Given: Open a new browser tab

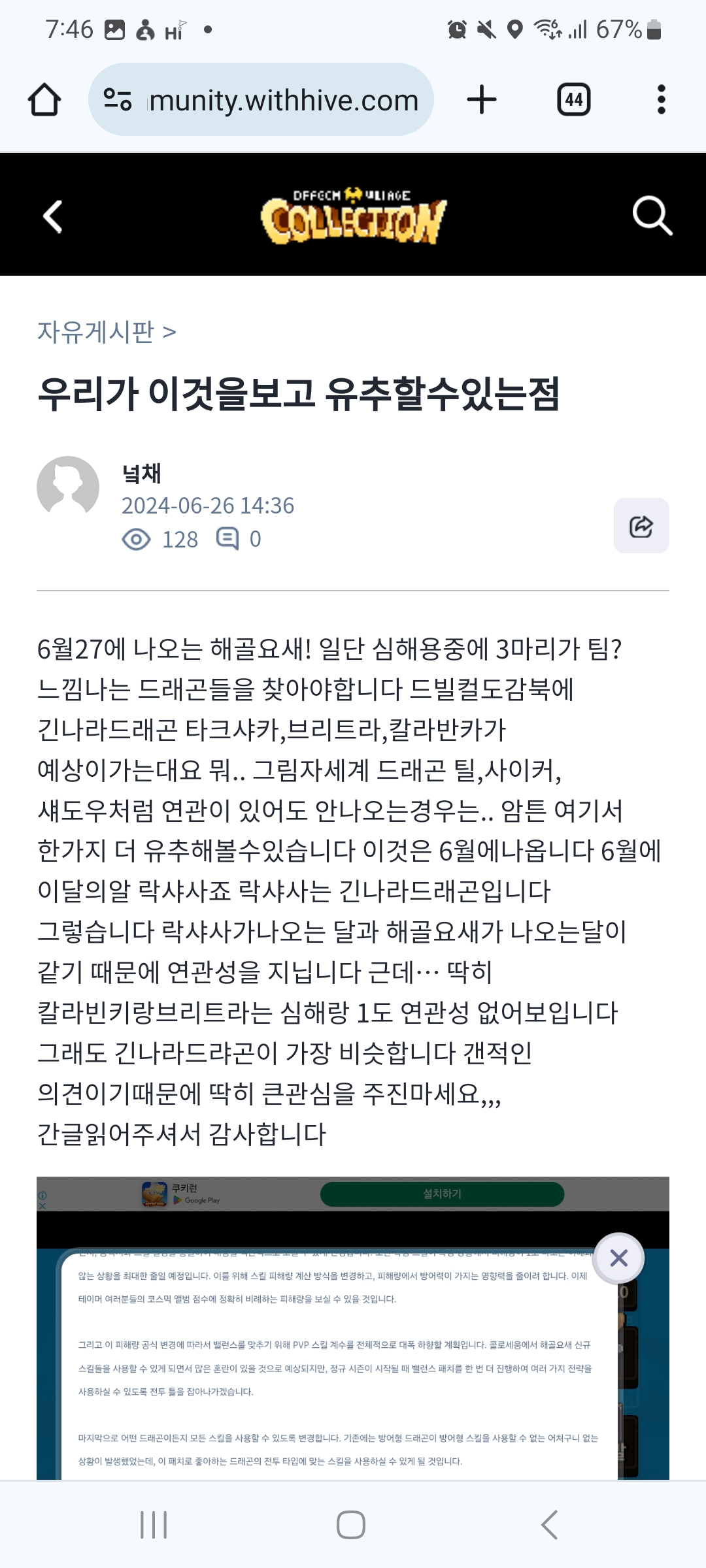Looking at the screenshot, I should pyautogui.click(x=482, y=100).
